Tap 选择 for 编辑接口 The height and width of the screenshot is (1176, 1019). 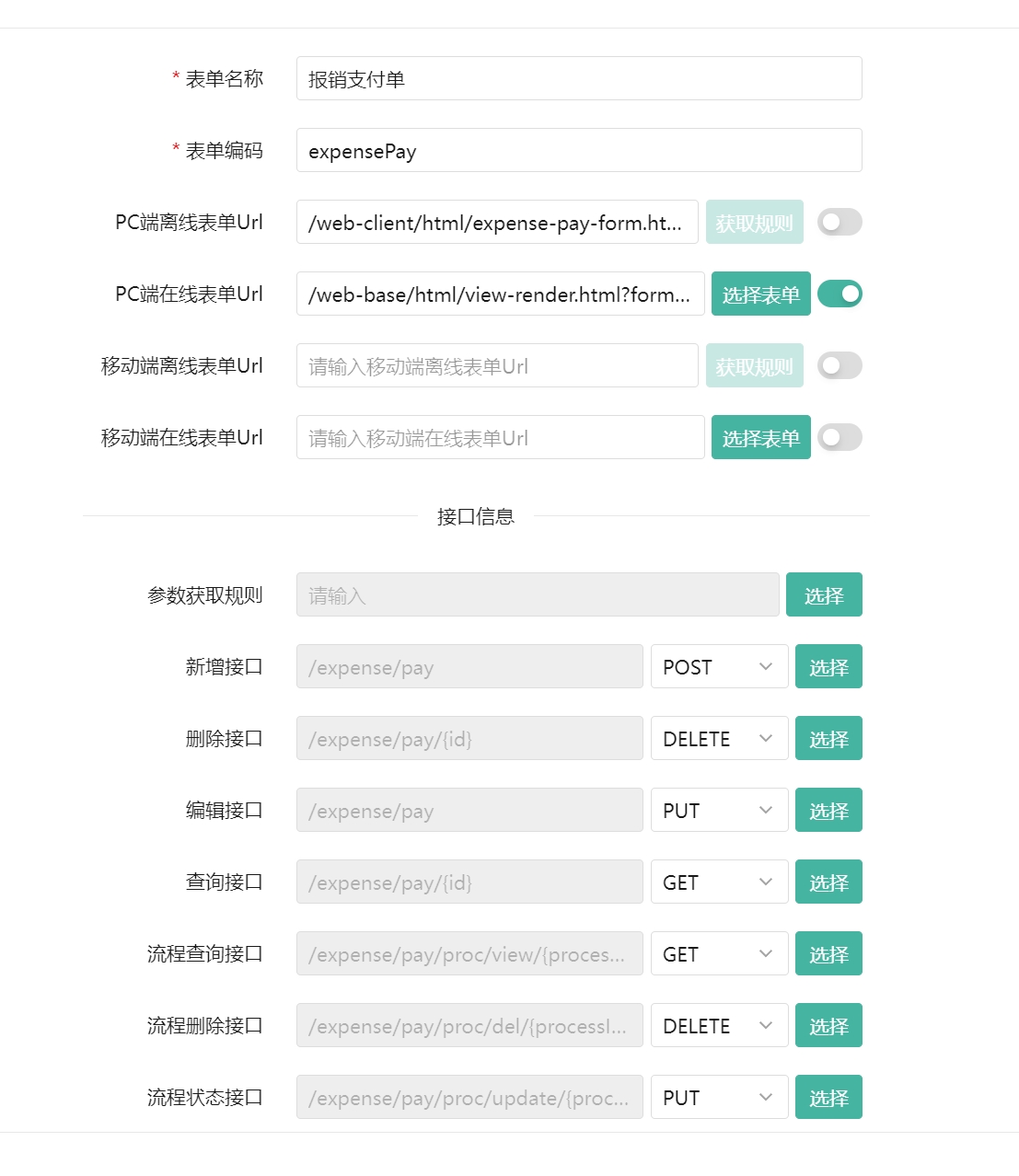(828, 810)
